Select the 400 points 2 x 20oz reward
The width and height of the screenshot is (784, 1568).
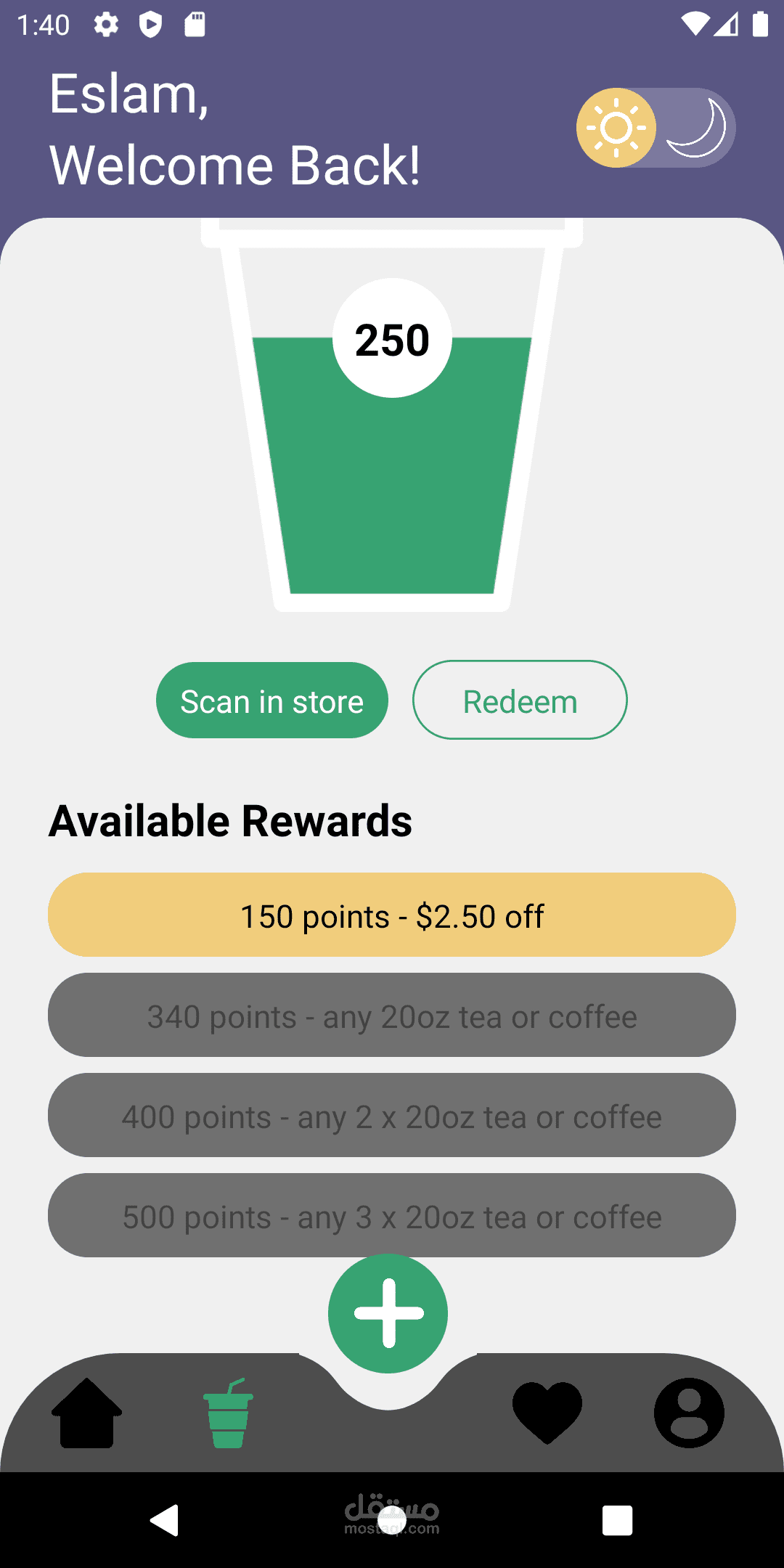392,1115
